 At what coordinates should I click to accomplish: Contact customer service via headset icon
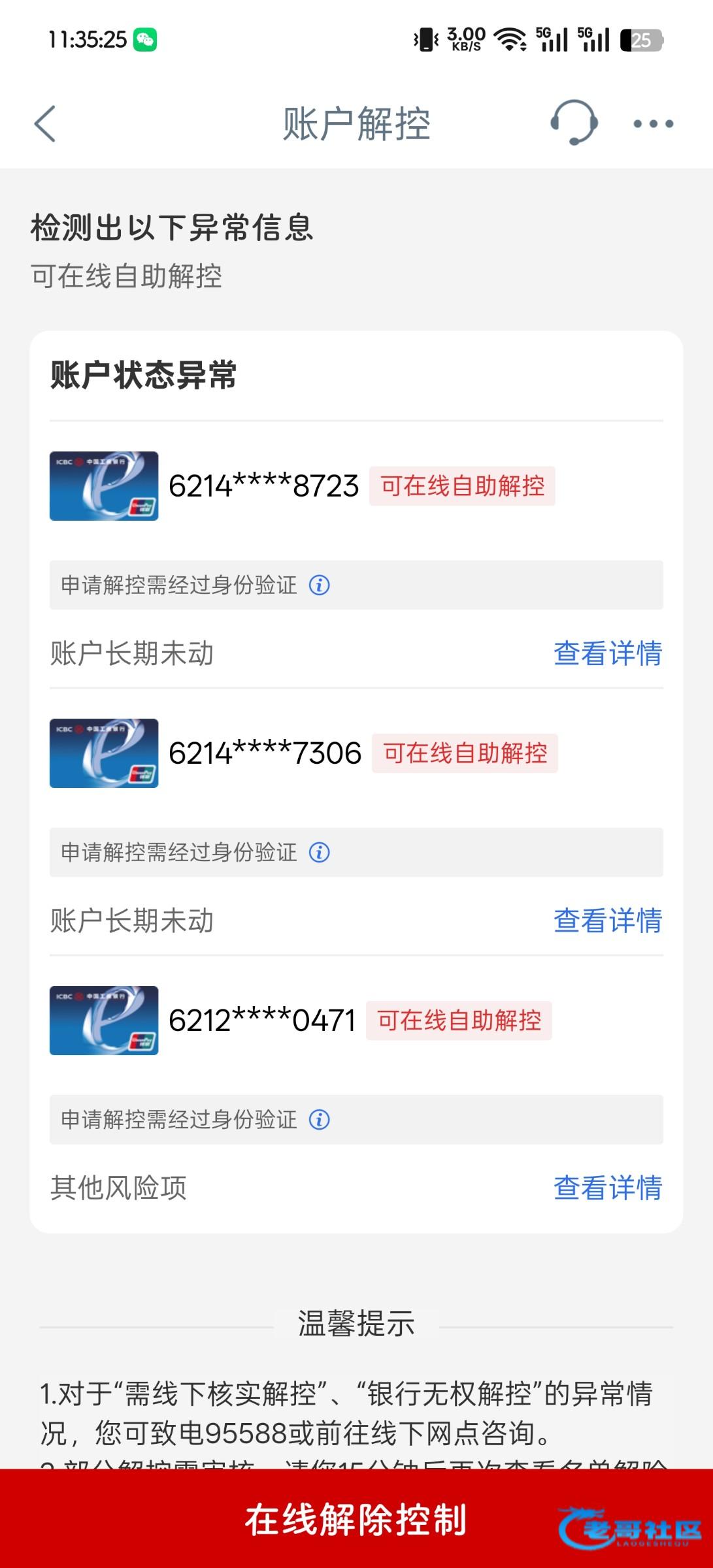pos(573,123)
